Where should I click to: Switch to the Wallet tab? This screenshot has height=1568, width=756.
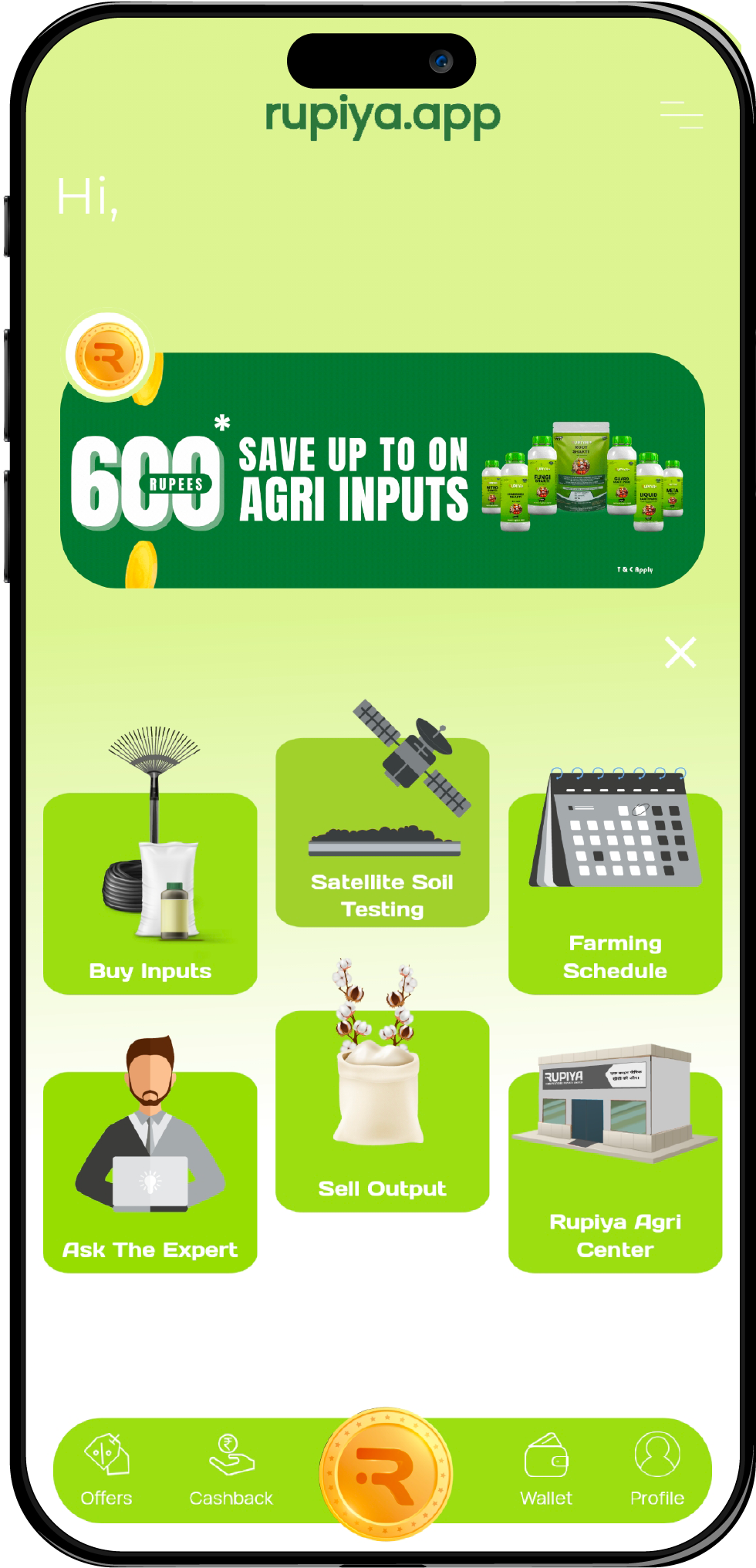click(546, 1470)
